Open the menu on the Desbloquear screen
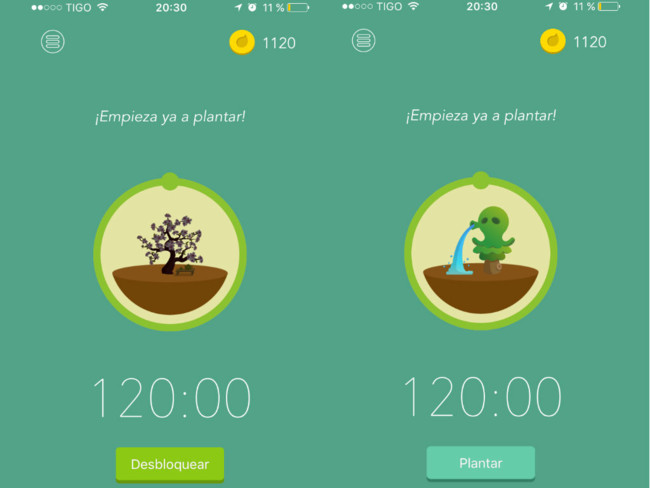Screen dimensions: 650x488 (52, 42)
